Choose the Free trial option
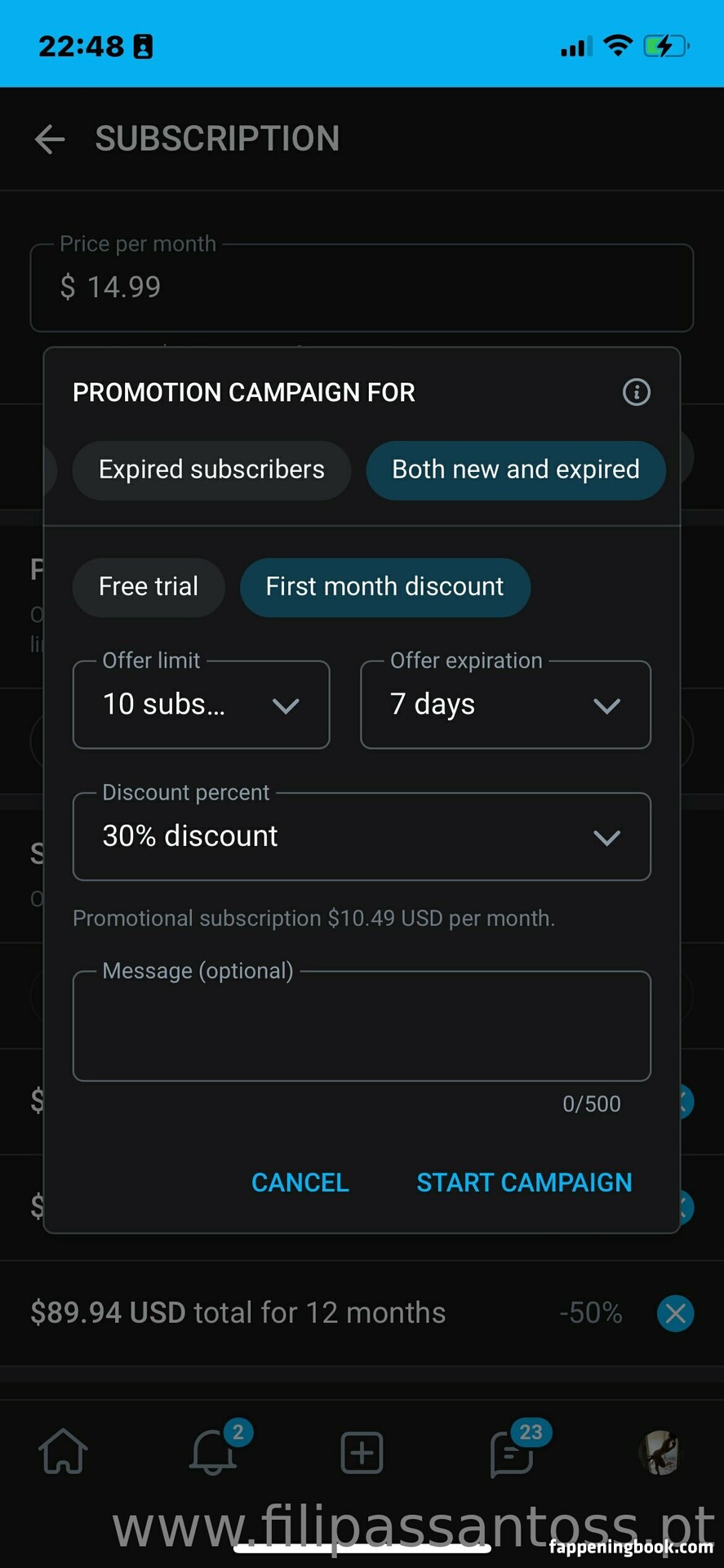Viewport: 724px width, 1568px height. tap(149, 587)
